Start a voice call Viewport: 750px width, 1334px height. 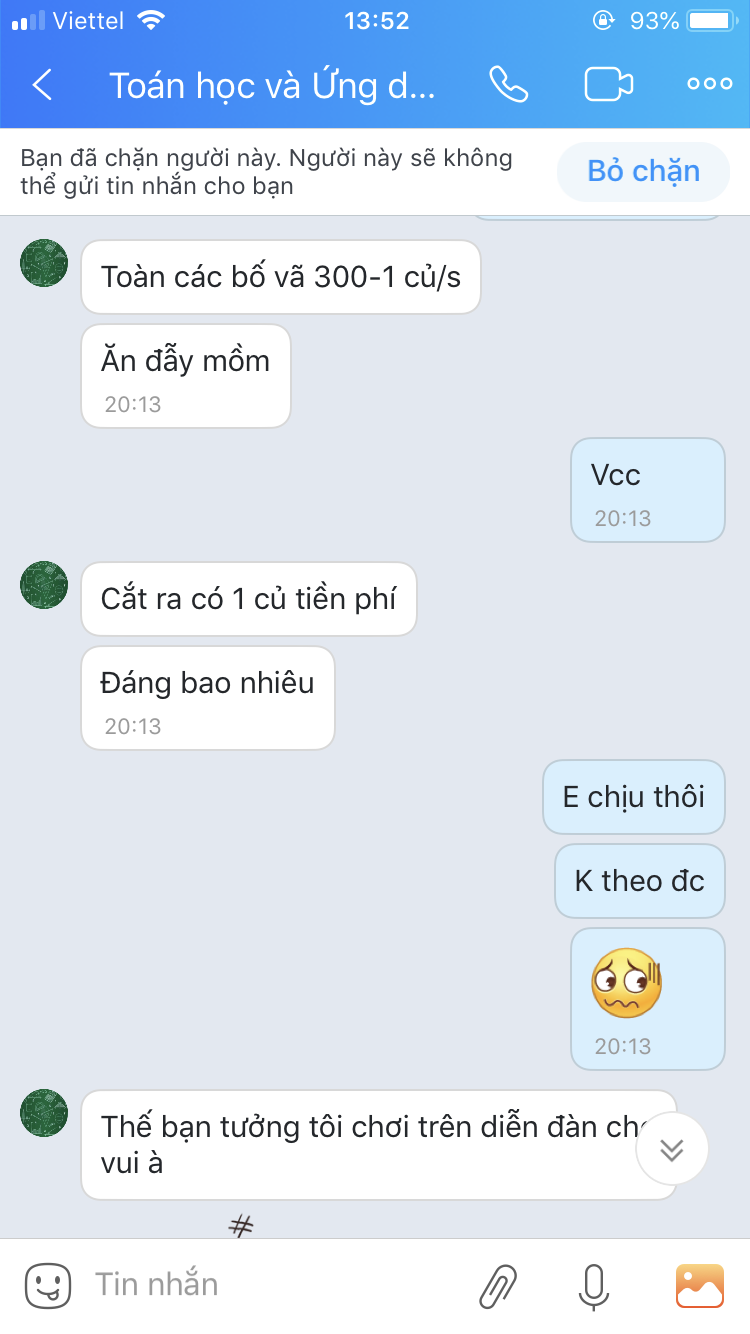point(508,85)
